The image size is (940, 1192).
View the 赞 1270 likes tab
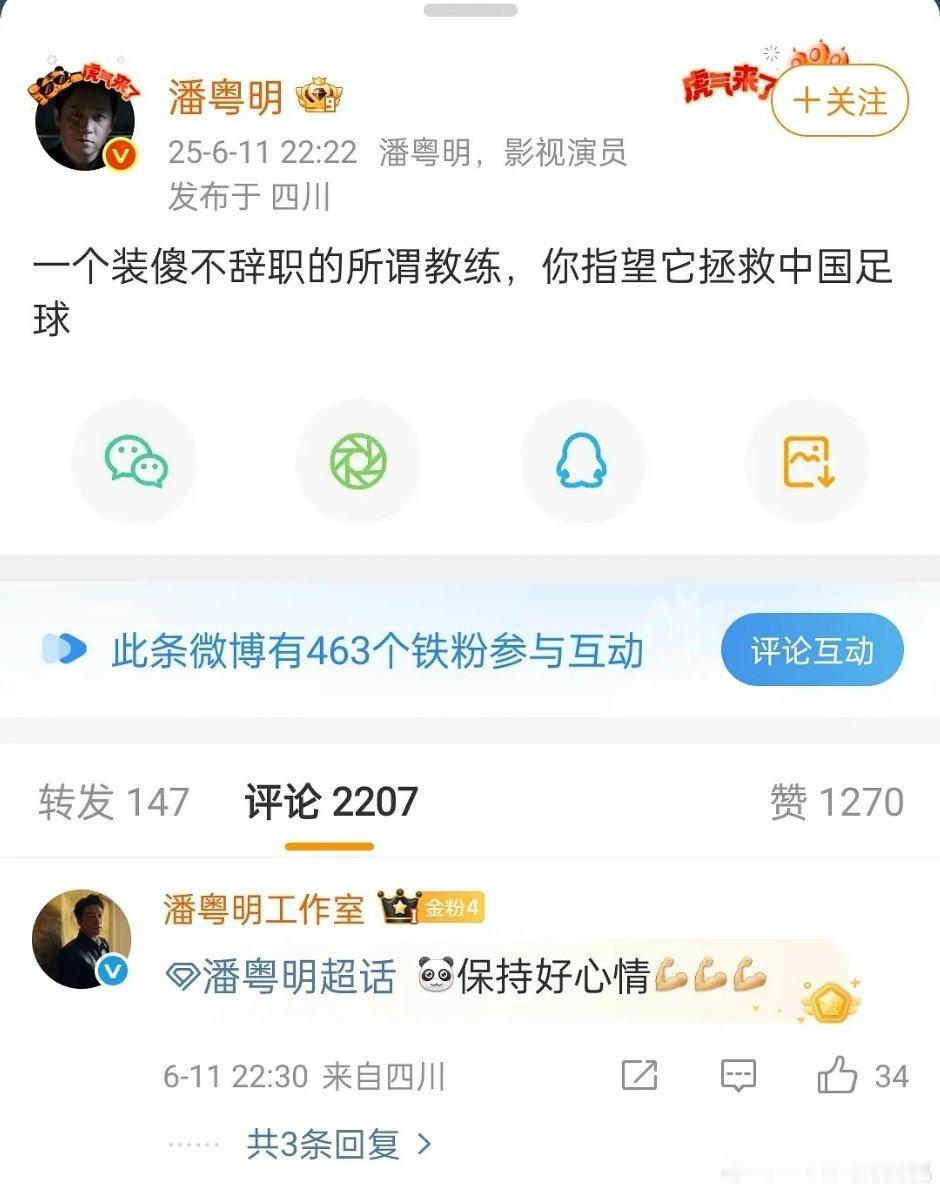click(x=836, y=802)
